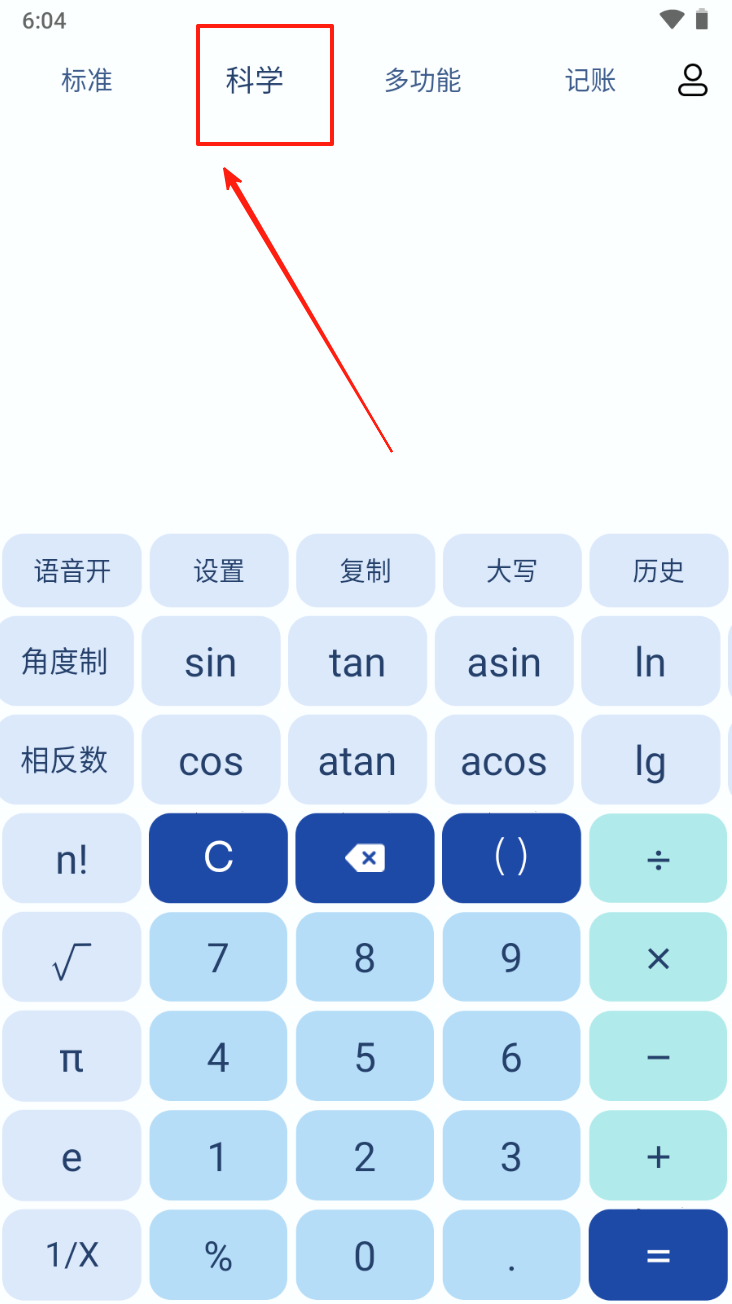Delete last digit with backspace key

[x=365, y=858]
